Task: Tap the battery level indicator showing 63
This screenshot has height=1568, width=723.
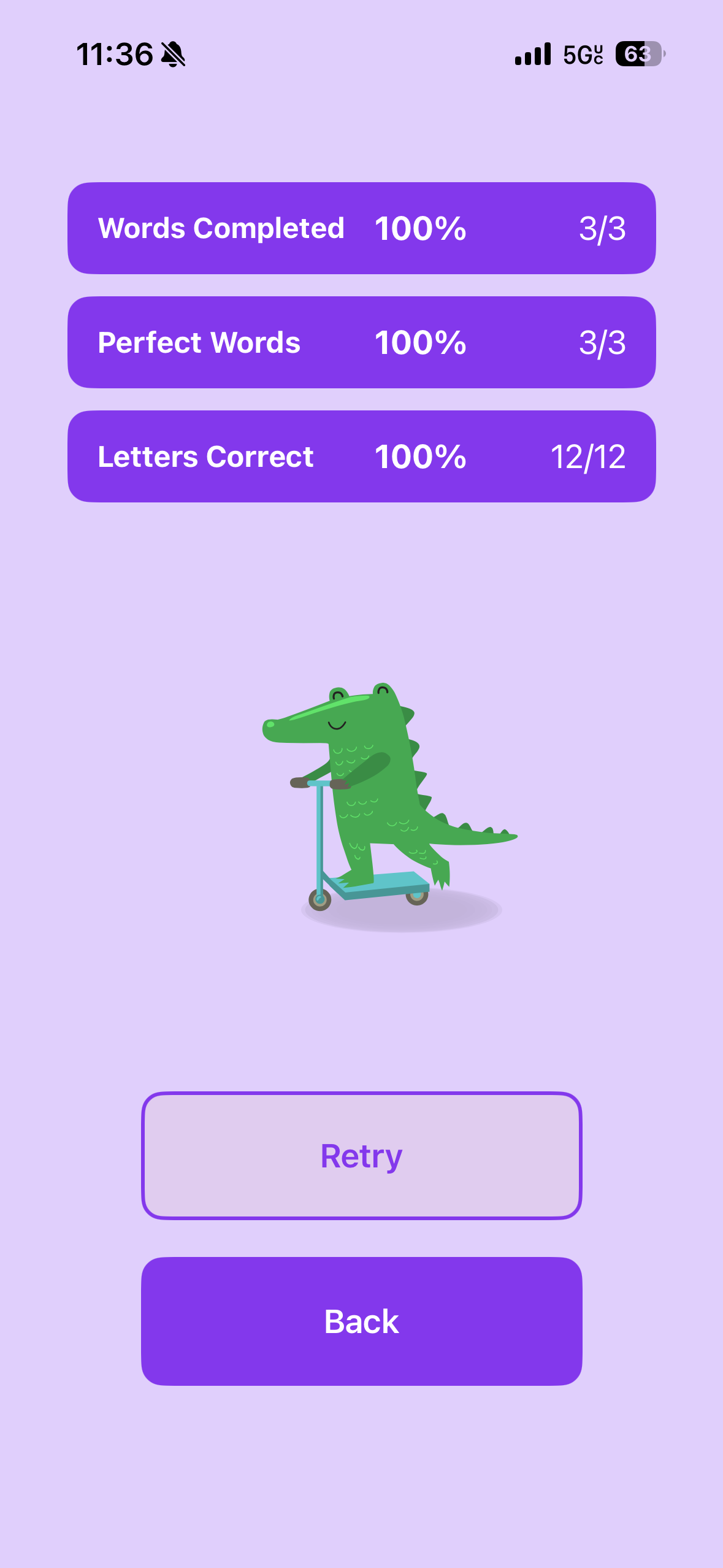Action: pyautogui.click(x=638, y=55)
